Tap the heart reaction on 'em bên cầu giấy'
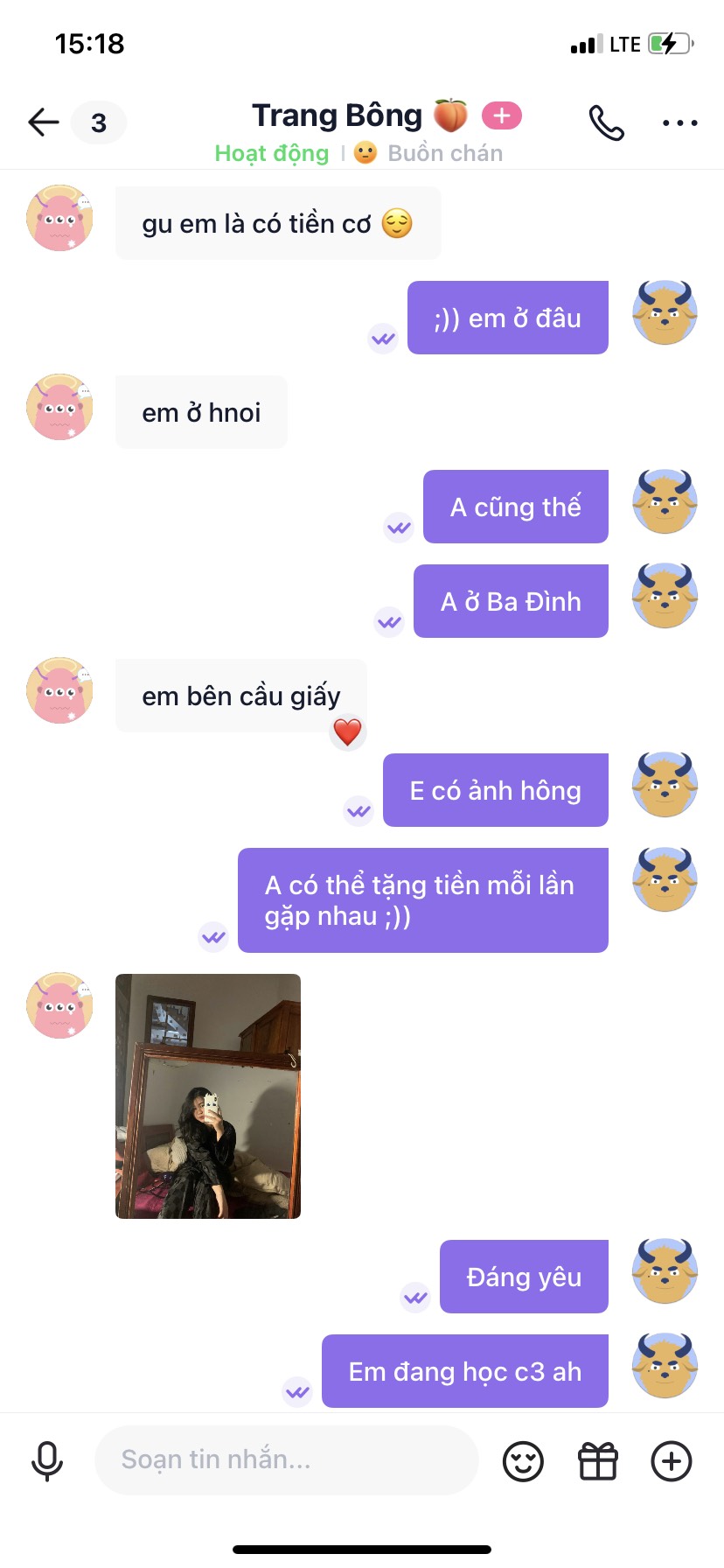 347,731
